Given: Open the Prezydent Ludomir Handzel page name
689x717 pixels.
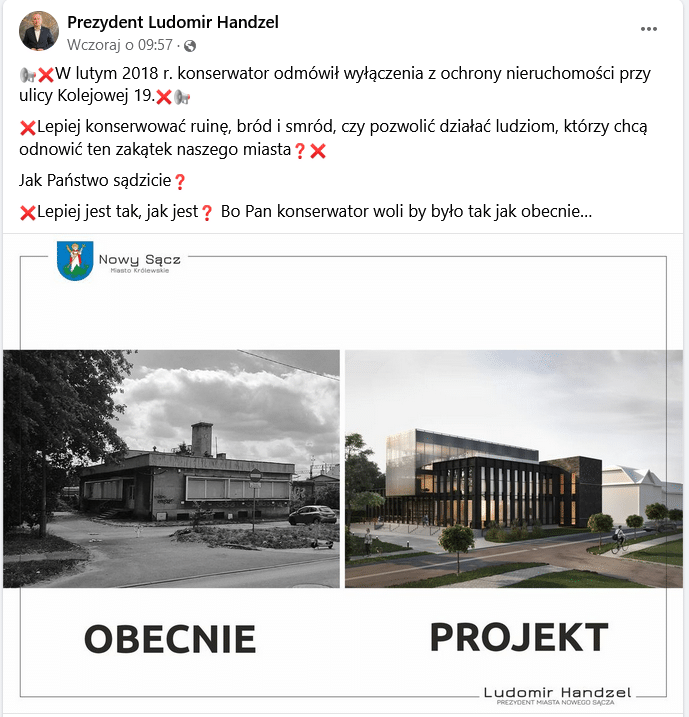Looking at the screenshot, I should [x=172, y=22].
